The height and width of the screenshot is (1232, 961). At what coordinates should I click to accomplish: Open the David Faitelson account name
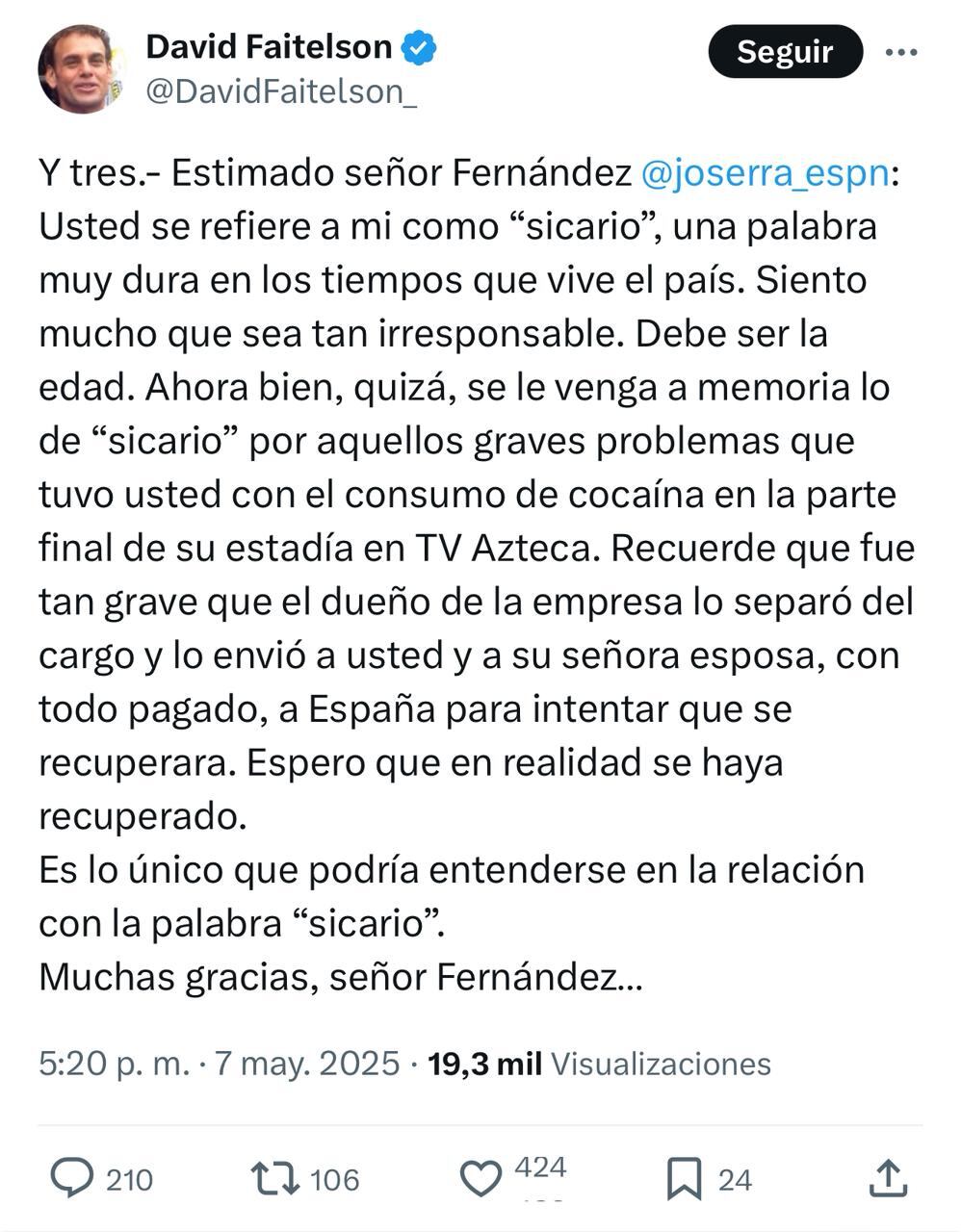(x=269, y=46)
